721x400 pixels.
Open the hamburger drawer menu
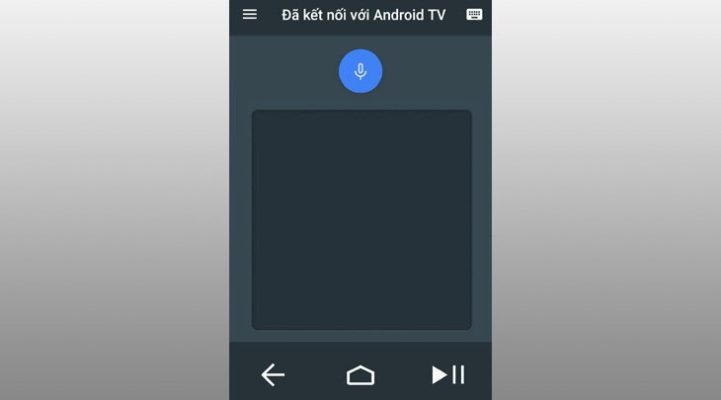pos(250,15)
